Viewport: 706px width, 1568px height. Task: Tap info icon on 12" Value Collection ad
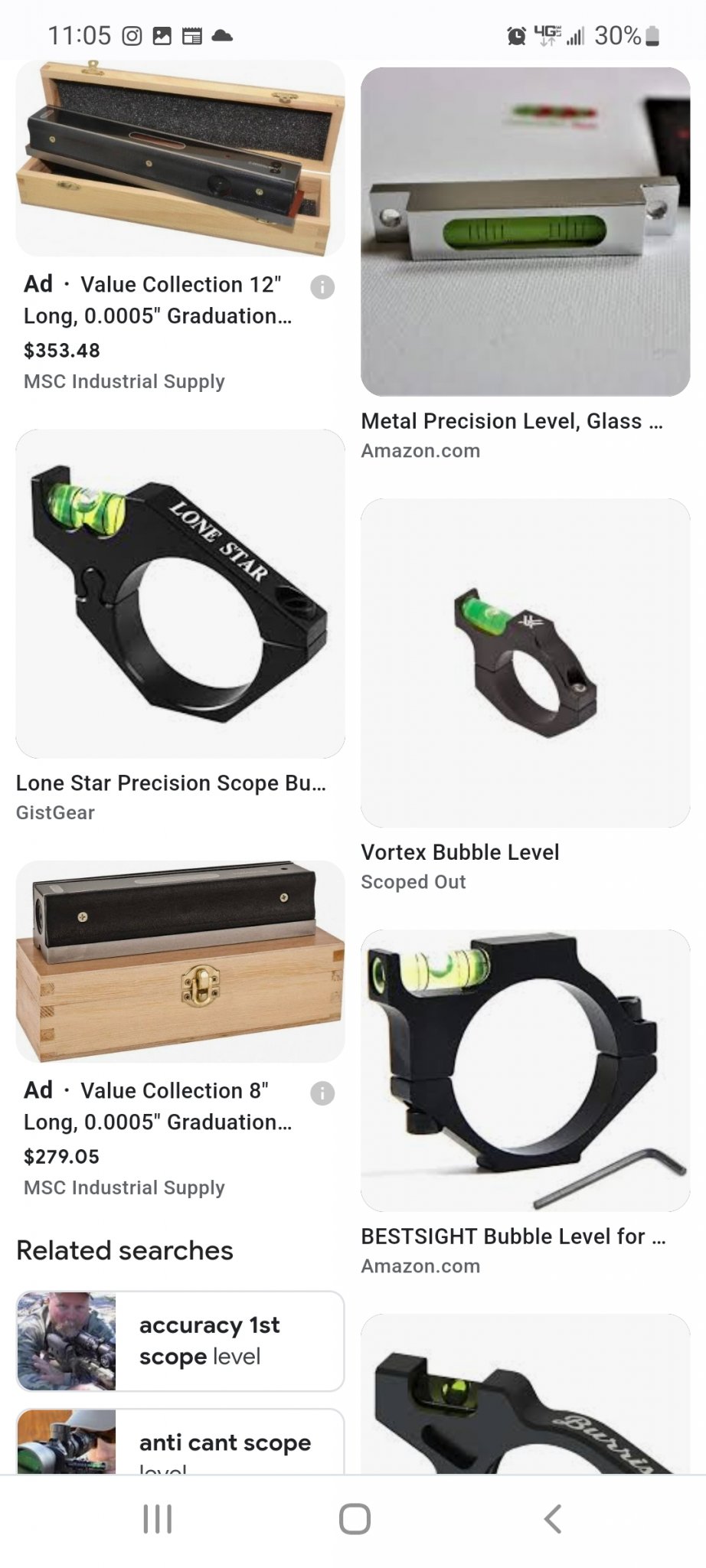322,287
